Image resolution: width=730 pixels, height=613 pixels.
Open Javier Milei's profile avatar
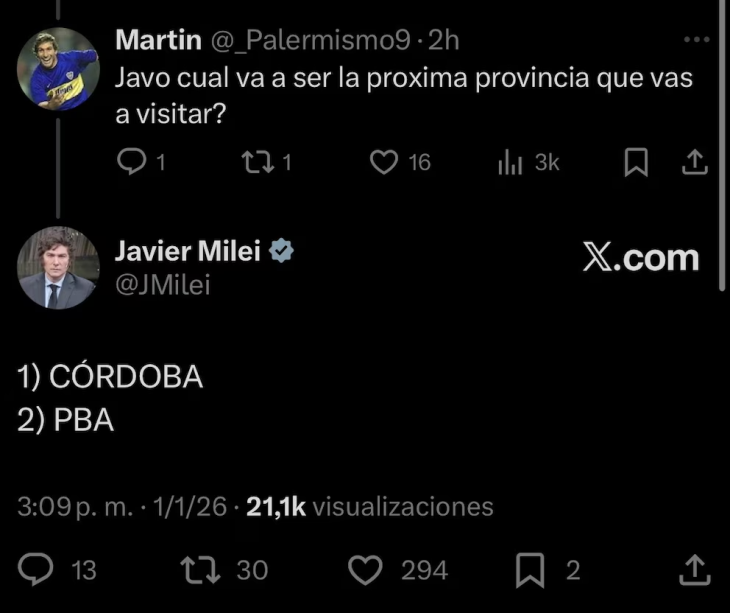click(57, 269)
